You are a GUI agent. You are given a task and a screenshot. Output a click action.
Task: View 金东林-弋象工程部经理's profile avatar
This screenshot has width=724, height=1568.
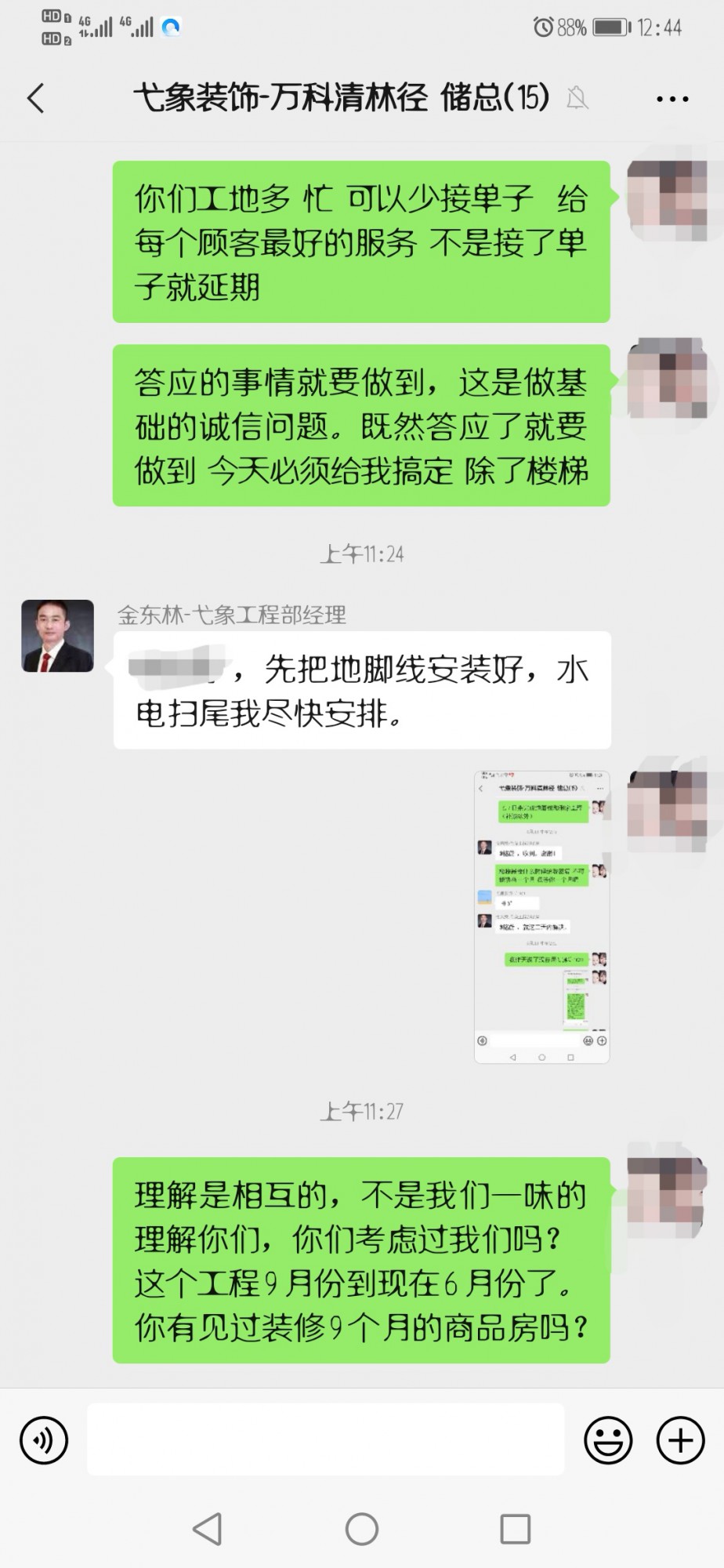[57, 636]
